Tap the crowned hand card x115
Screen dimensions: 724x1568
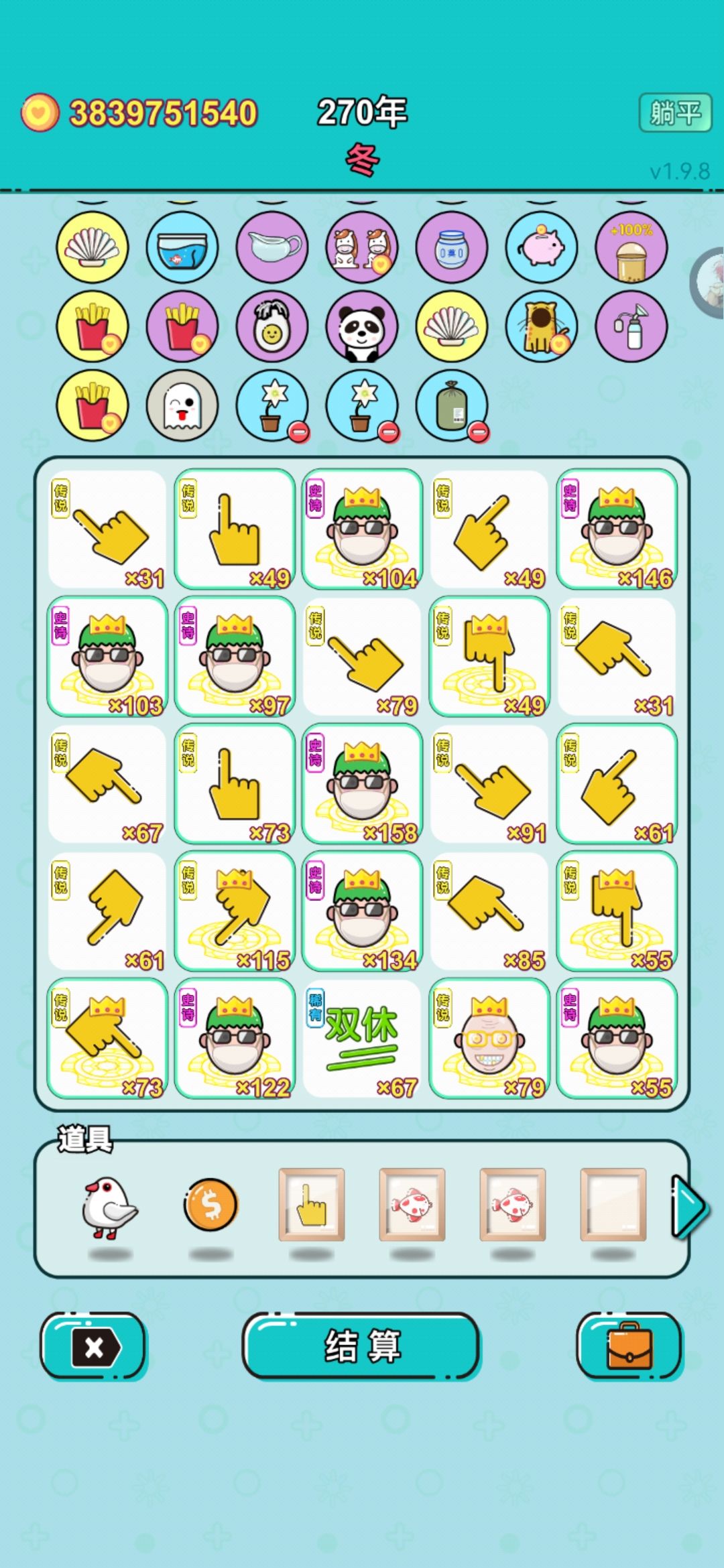point(235,911)
